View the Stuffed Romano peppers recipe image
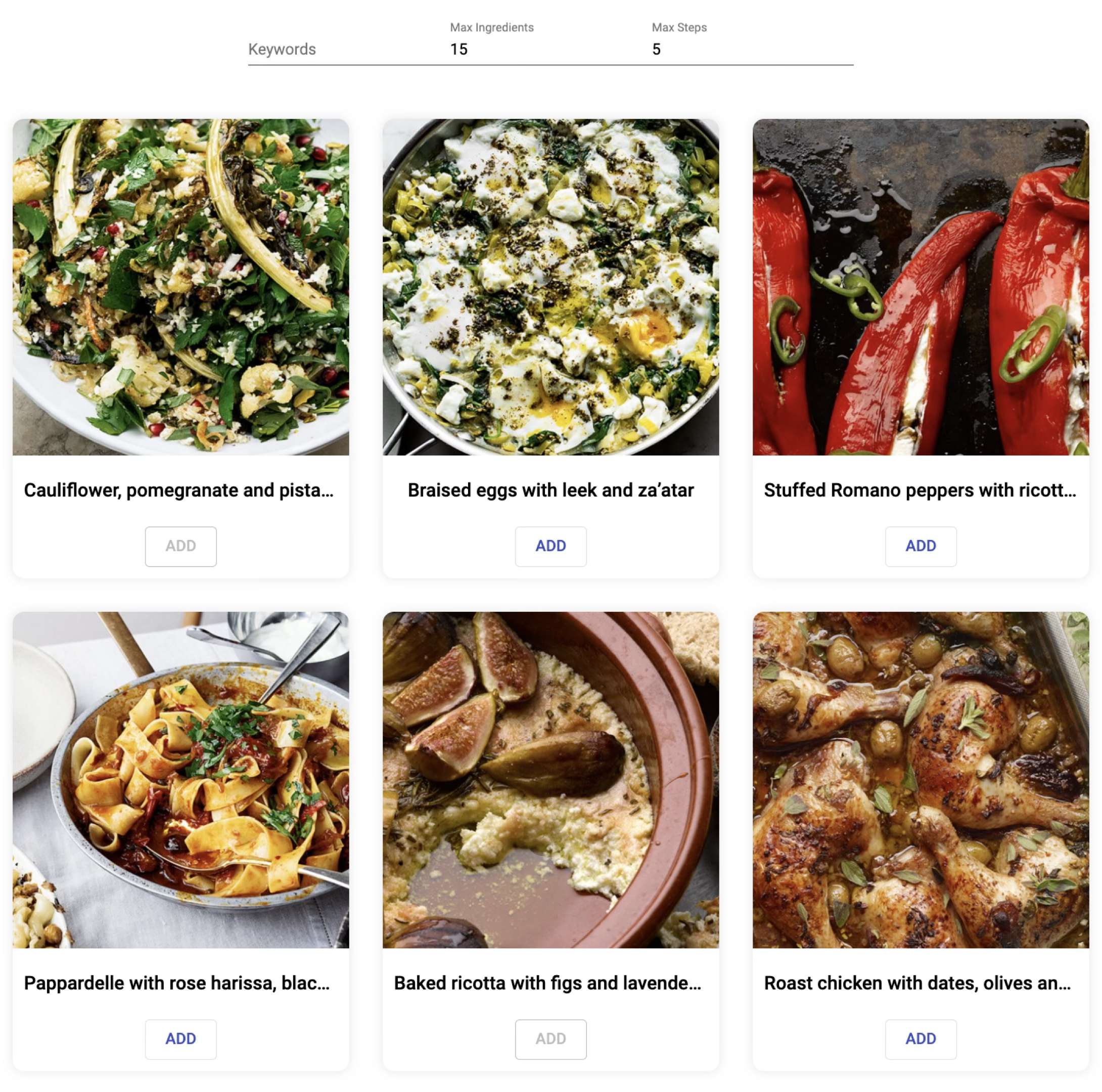The height and width of the screenshot is (1092, 1102). tap(920, 287)
